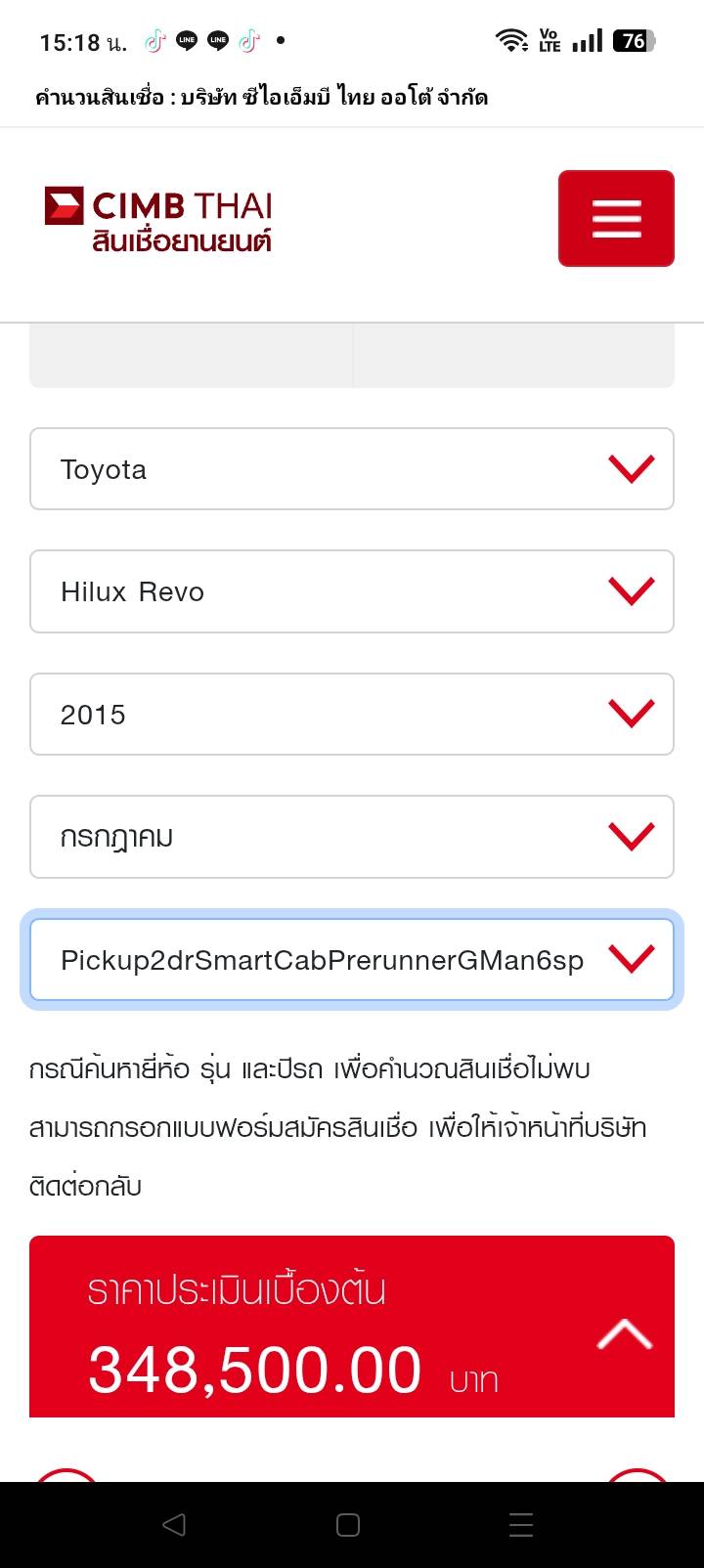Image resolution: width=704 pixels, height=1568 pixels.
Task: Select a different year than 2015
Action: click(352, 715)
